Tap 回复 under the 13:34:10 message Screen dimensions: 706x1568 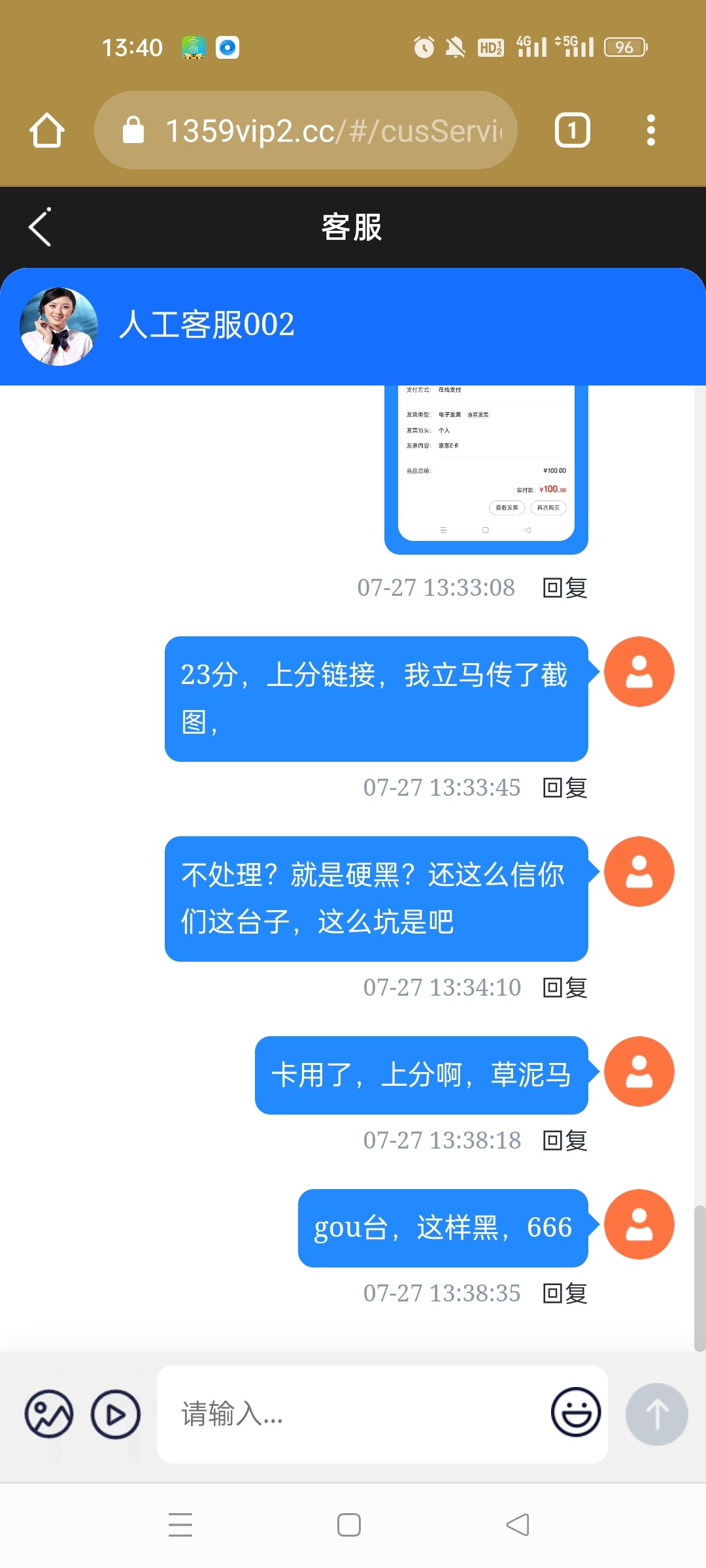tap(565, 987)
